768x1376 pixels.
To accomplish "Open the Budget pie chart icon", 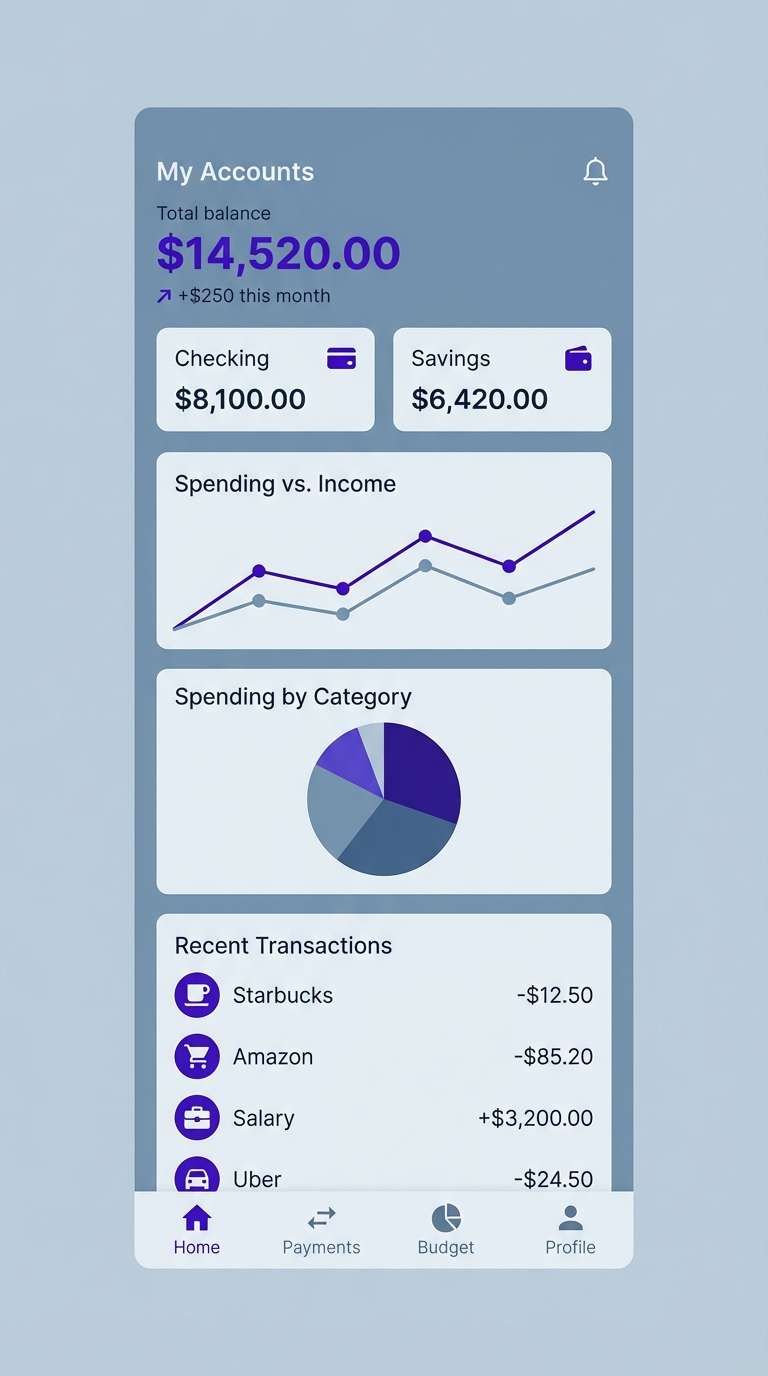I will [x=445, y=1217].
